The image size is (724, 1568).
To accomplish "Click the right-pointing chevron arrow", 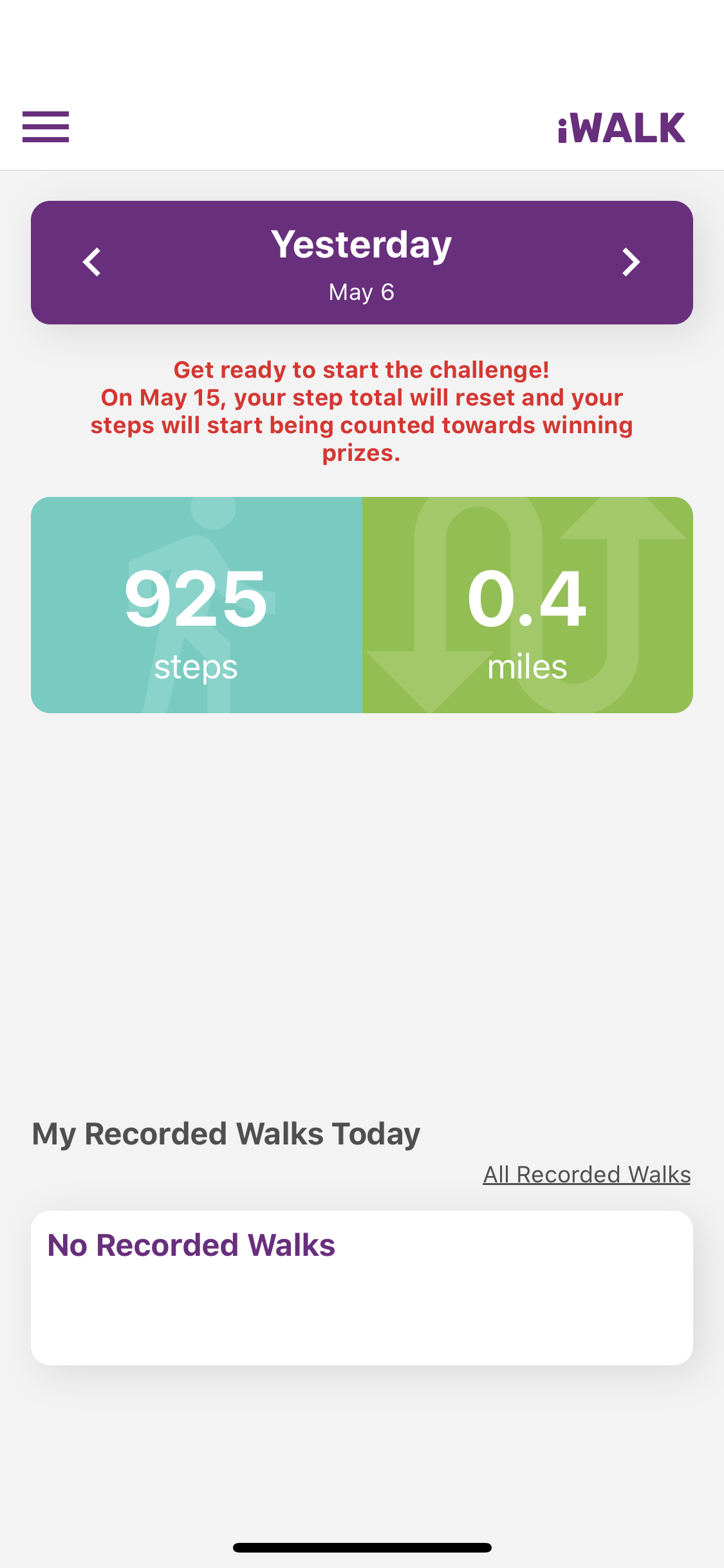I will [x=631, y=262].
